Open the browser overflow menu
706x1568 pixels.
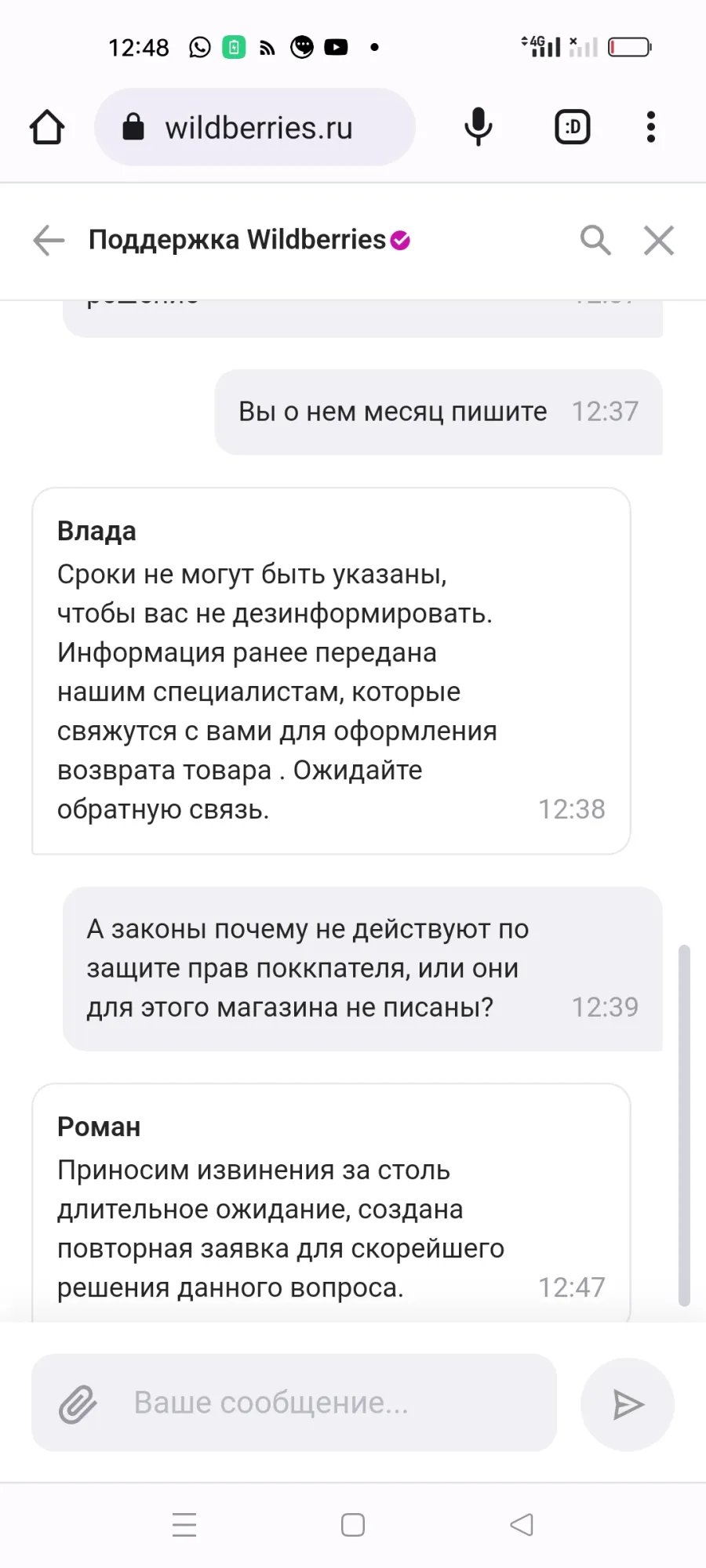point(650,127)
